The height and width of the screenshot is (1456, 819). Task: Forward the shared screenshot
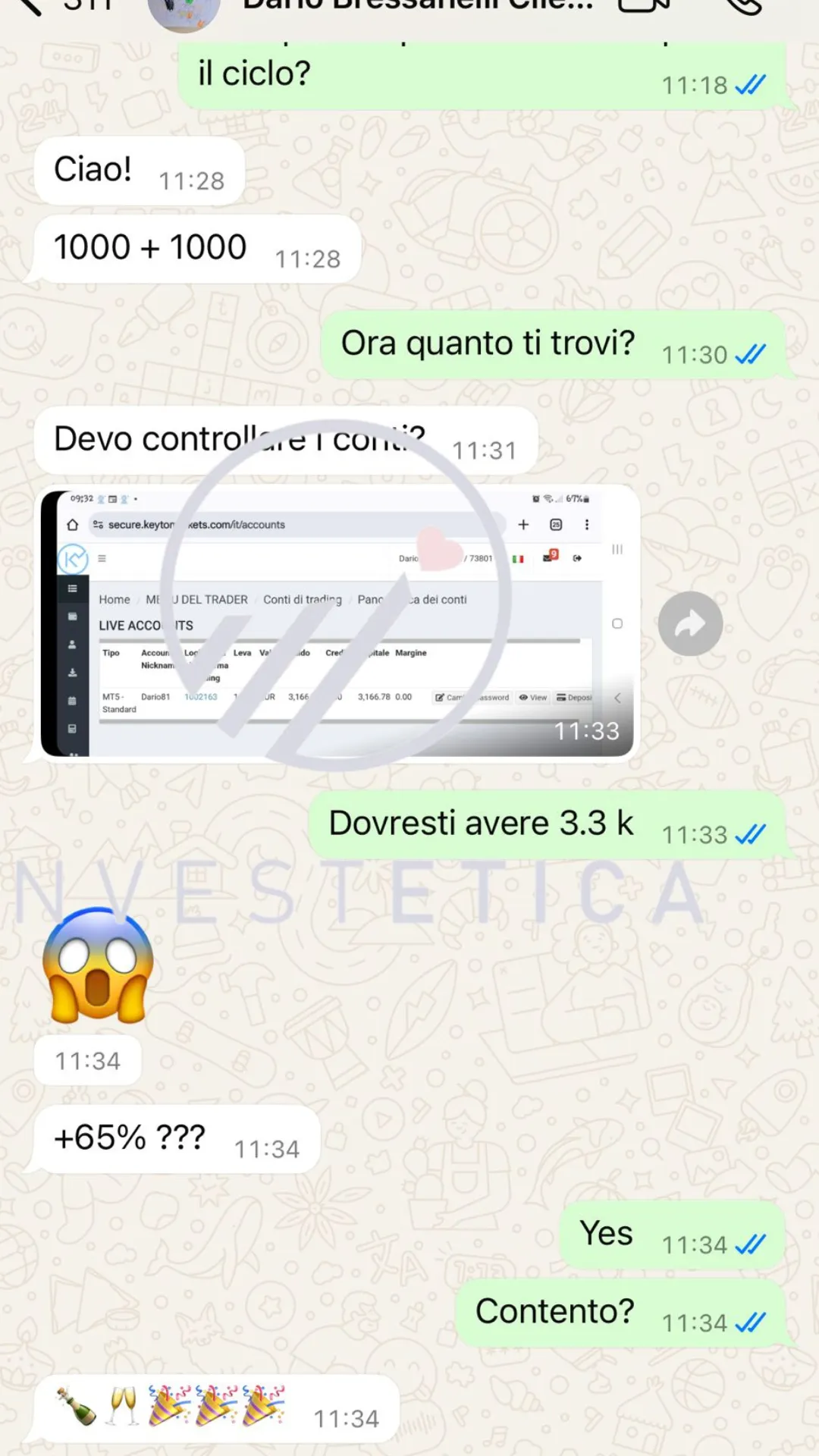tap(690, 623)
